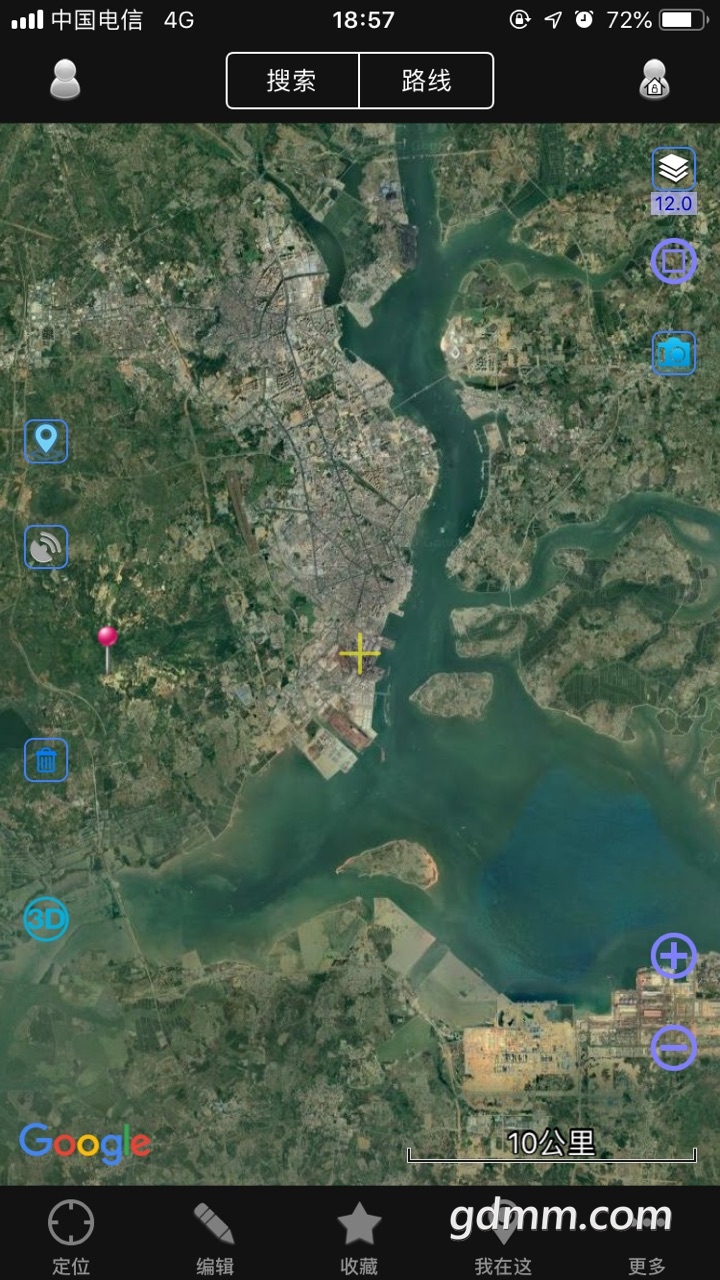720x1280 pixels.
Task: Switch to 3D view
Action: point(46,919)
